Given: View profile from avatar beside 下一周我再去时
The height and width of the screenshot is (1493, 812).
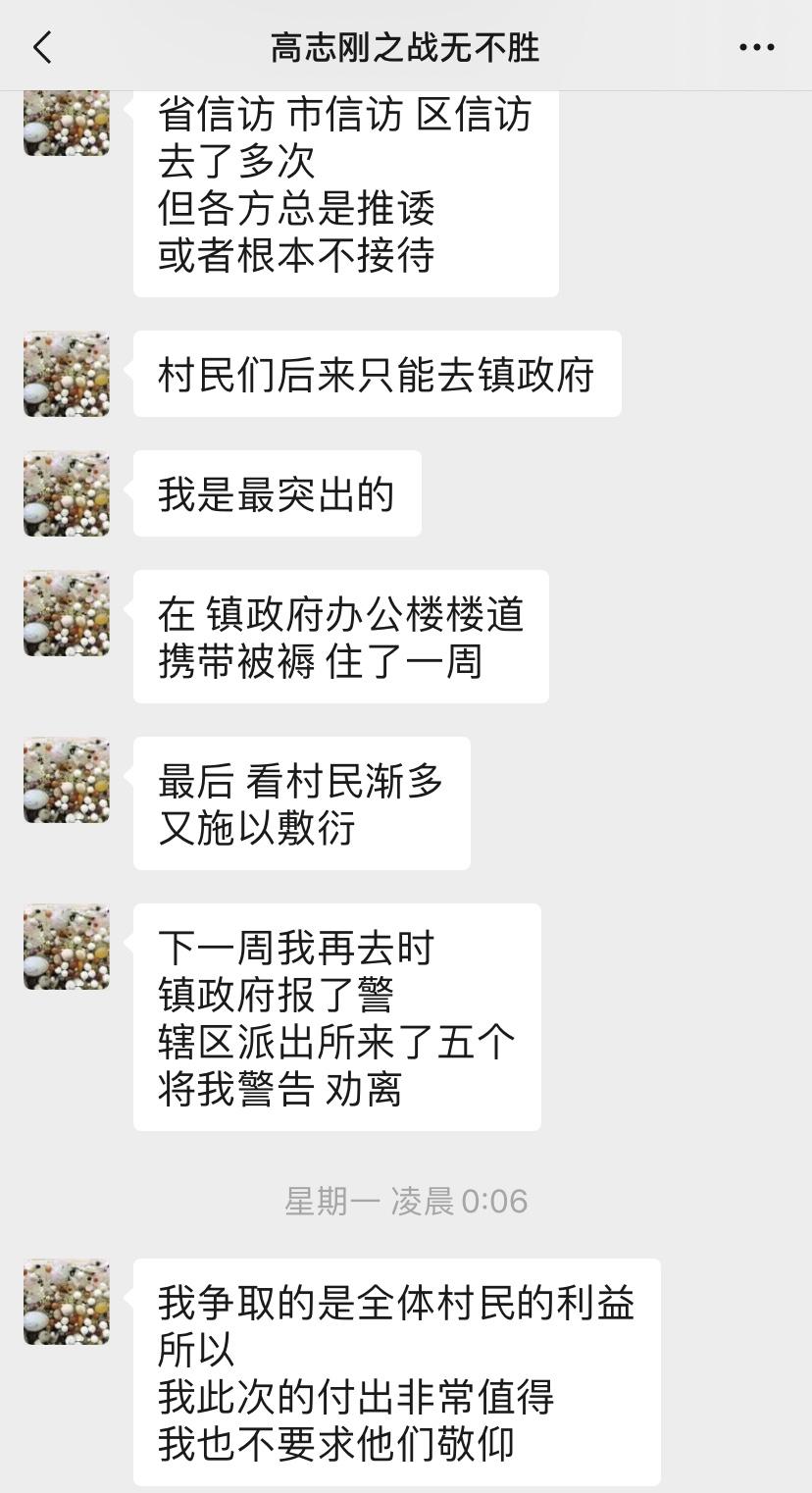Looking at the screenshot, I should tap(67, 947).
